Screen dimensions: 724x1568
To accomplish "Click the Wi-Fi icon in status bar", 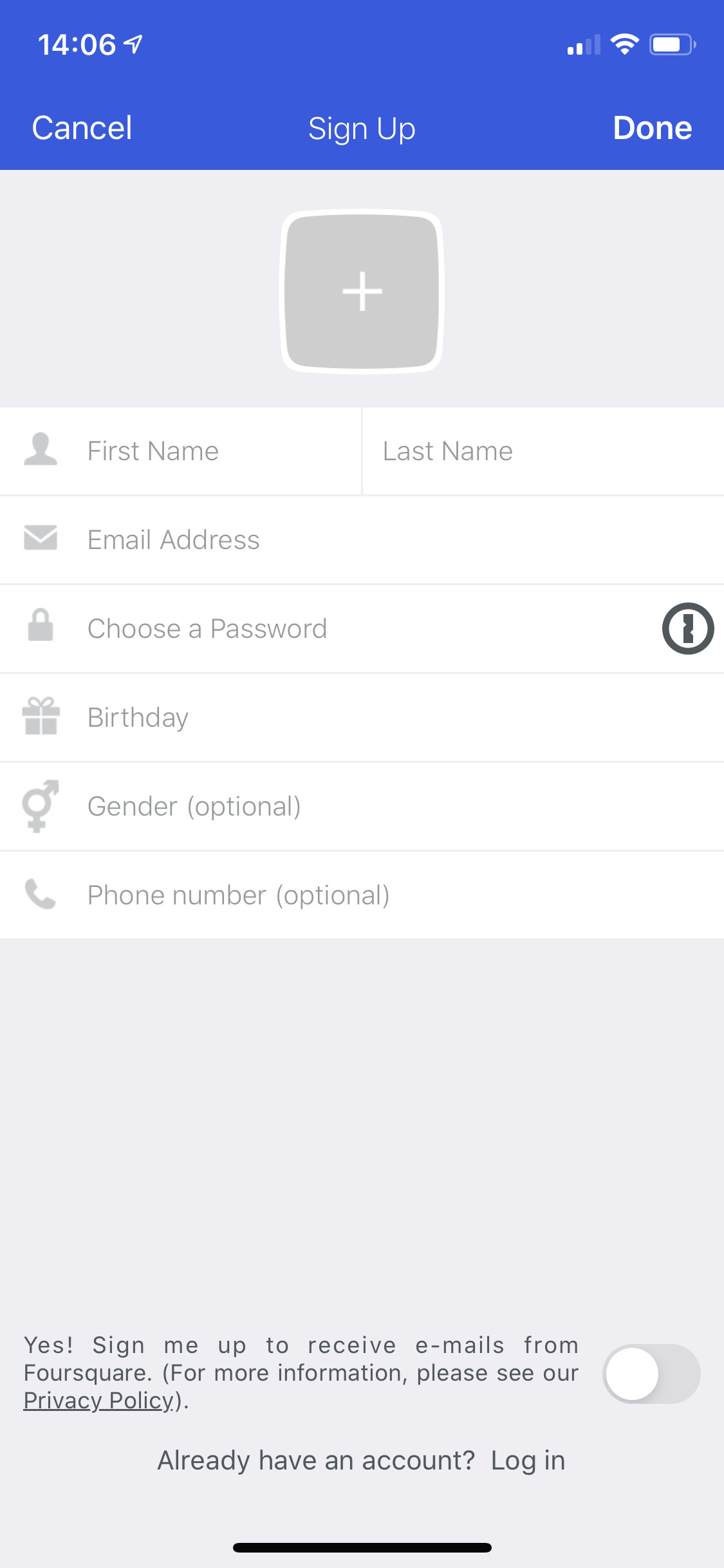I will (x=623, y=44).
